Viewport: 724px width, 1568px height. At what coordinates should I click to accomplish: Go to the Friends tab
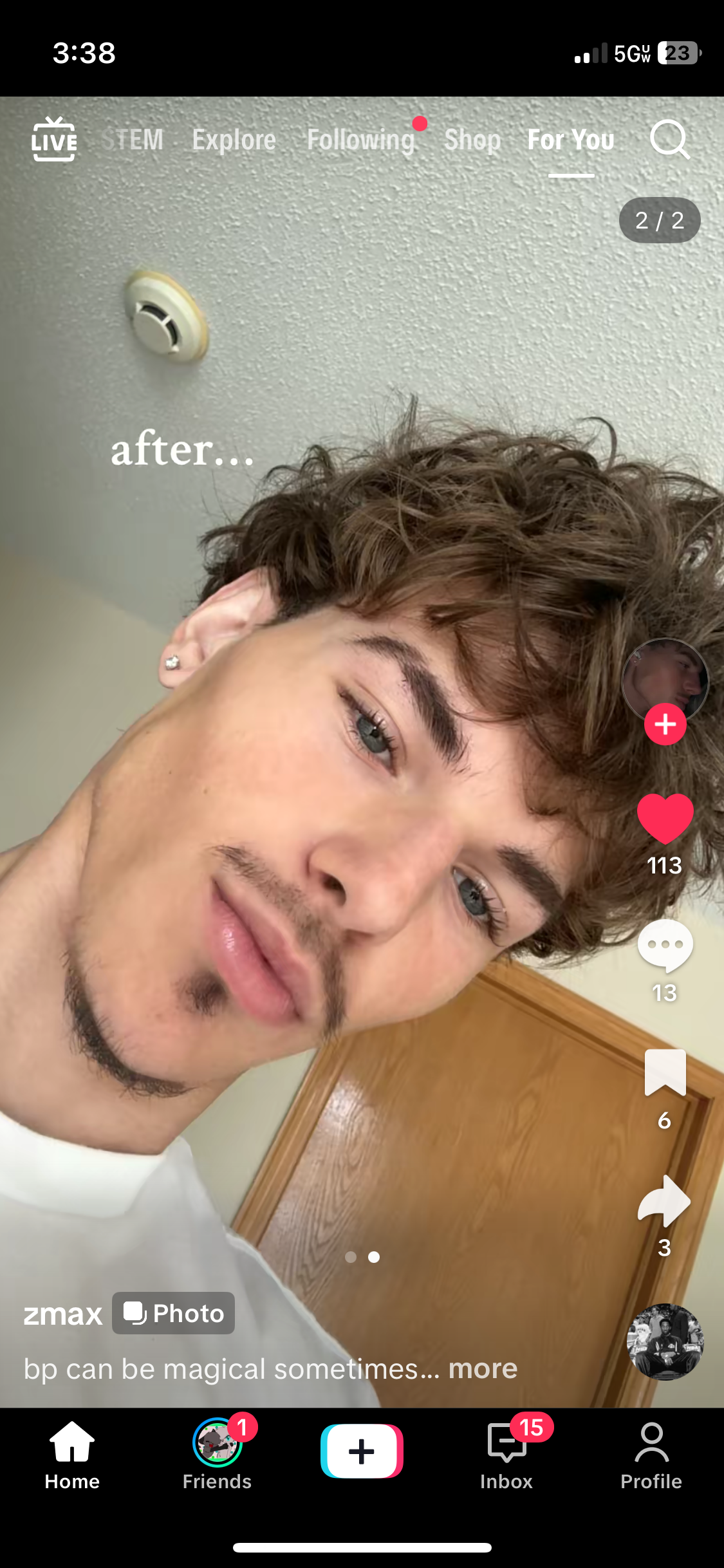[x=217, y=1454]
